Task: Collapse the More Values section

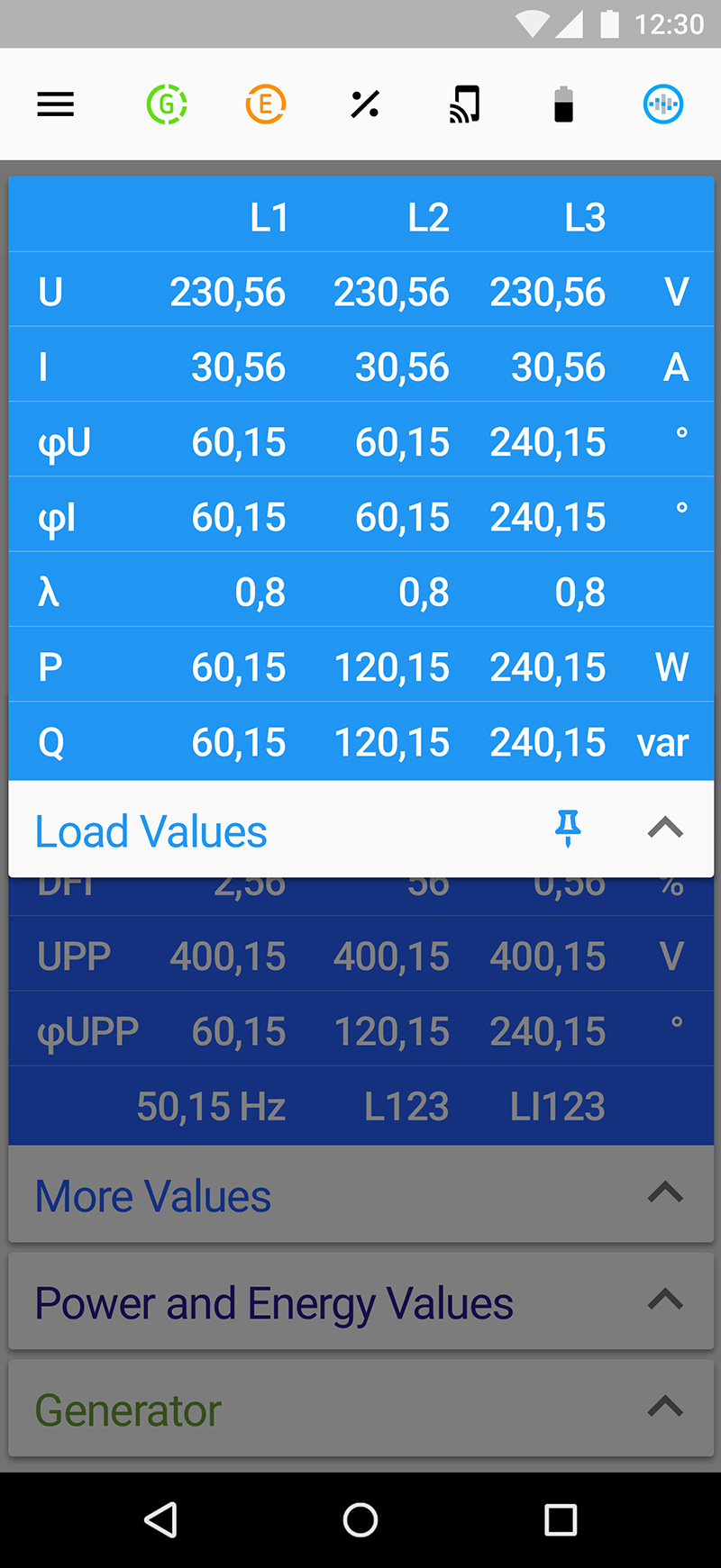Action: (x=665, y=1192)
